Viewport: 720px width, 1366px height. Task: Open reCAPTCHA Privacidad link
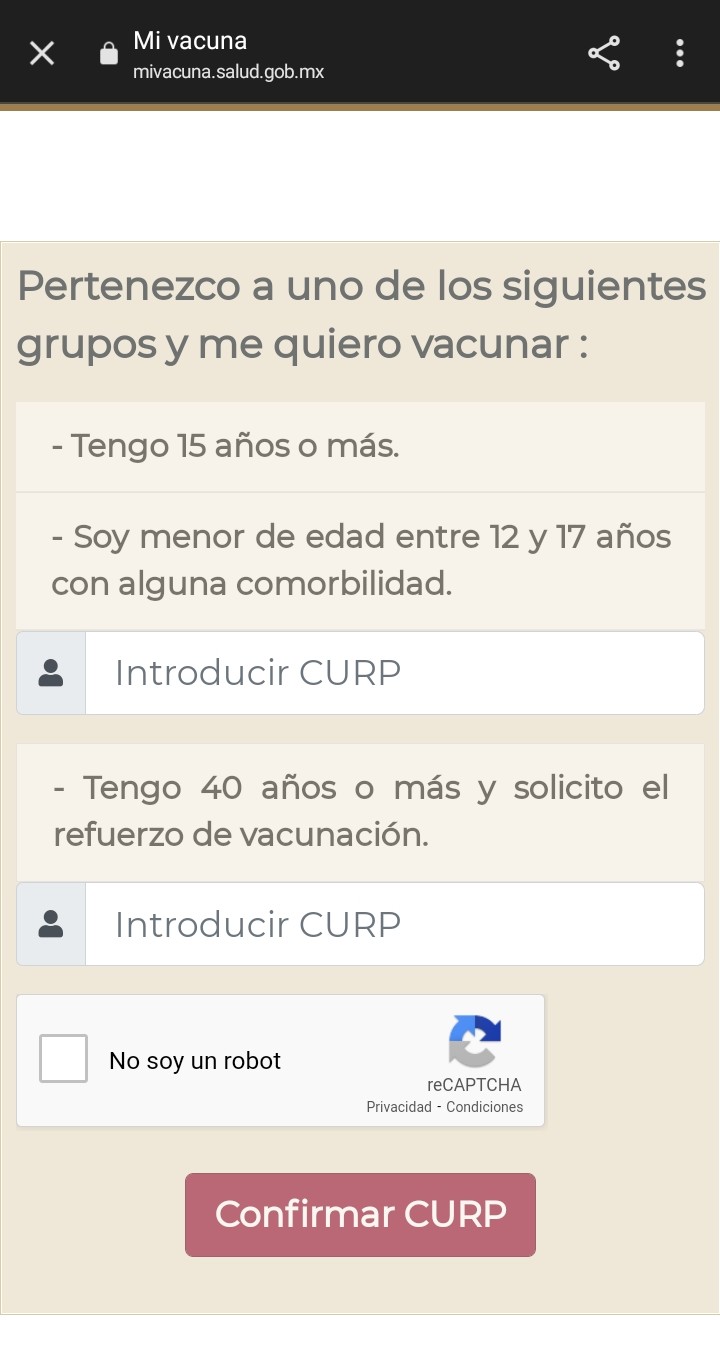click(399, 1107)
